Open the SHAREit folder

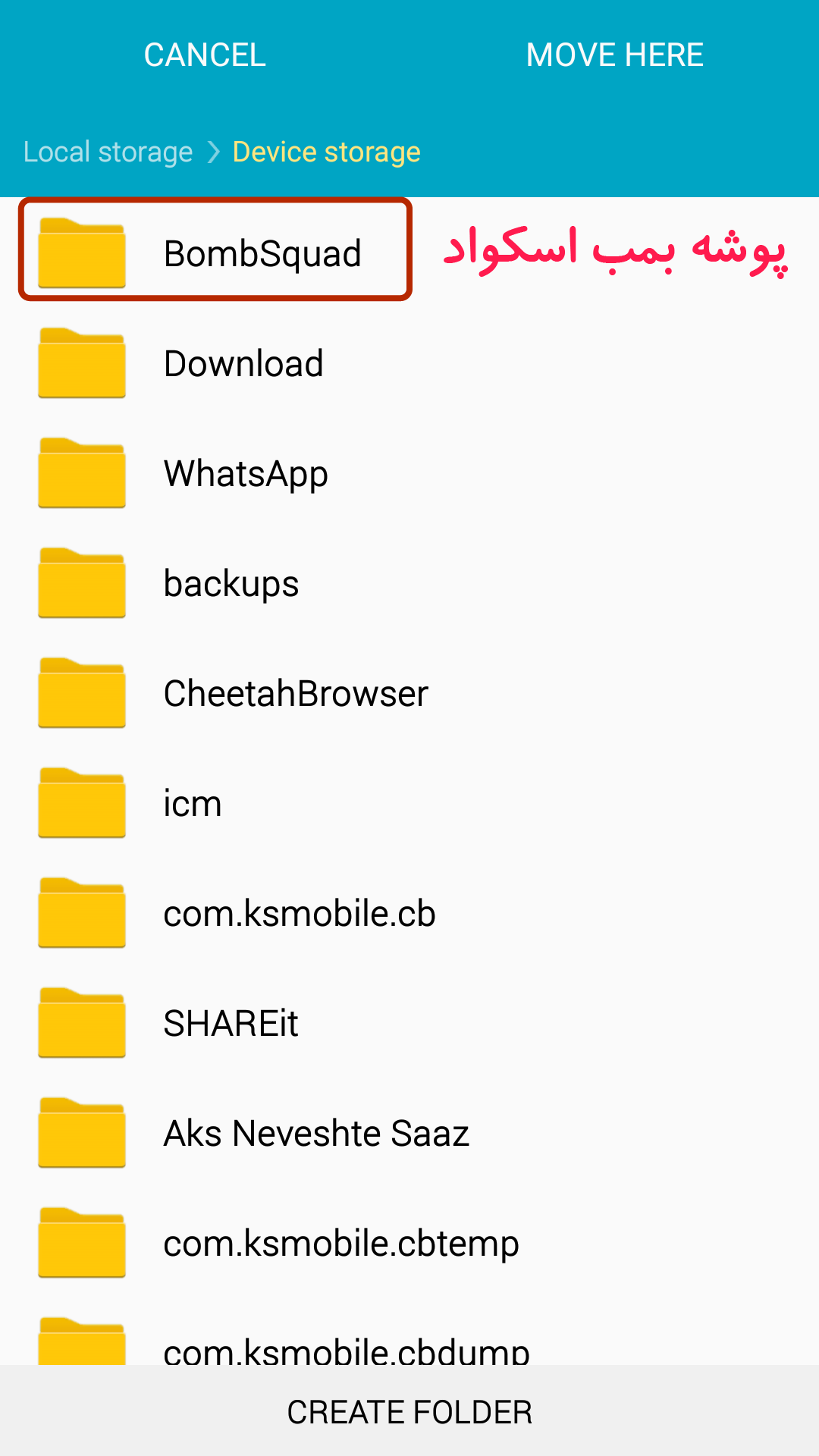point(409,1023)
